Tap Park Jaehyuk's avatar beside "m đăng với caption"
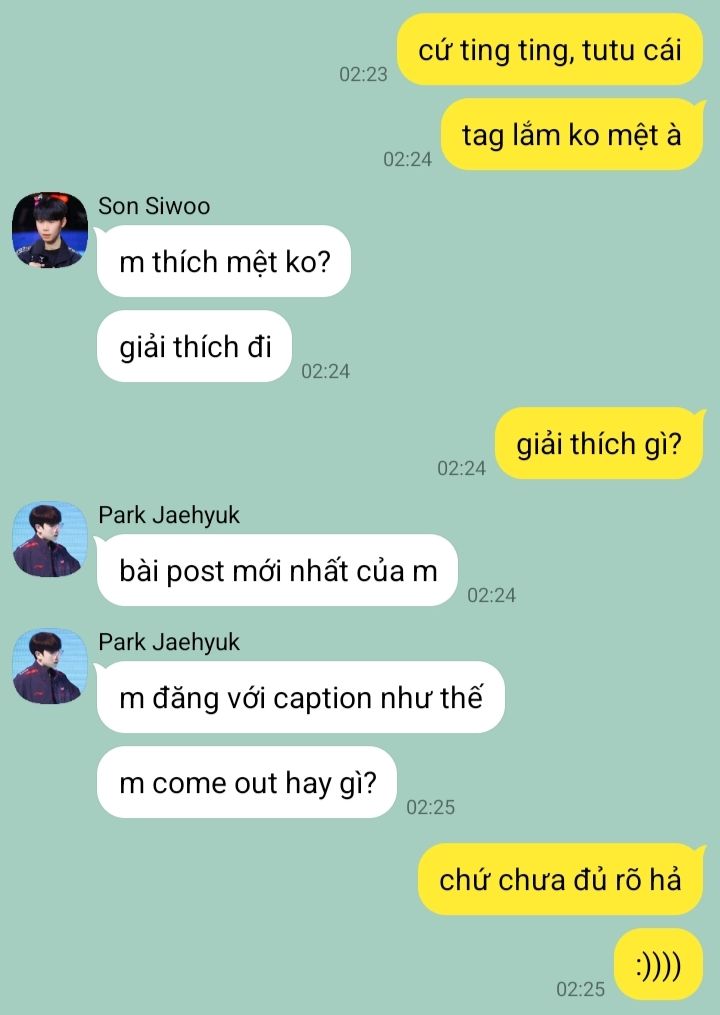The image size is (720, 1015). [49, 666]
